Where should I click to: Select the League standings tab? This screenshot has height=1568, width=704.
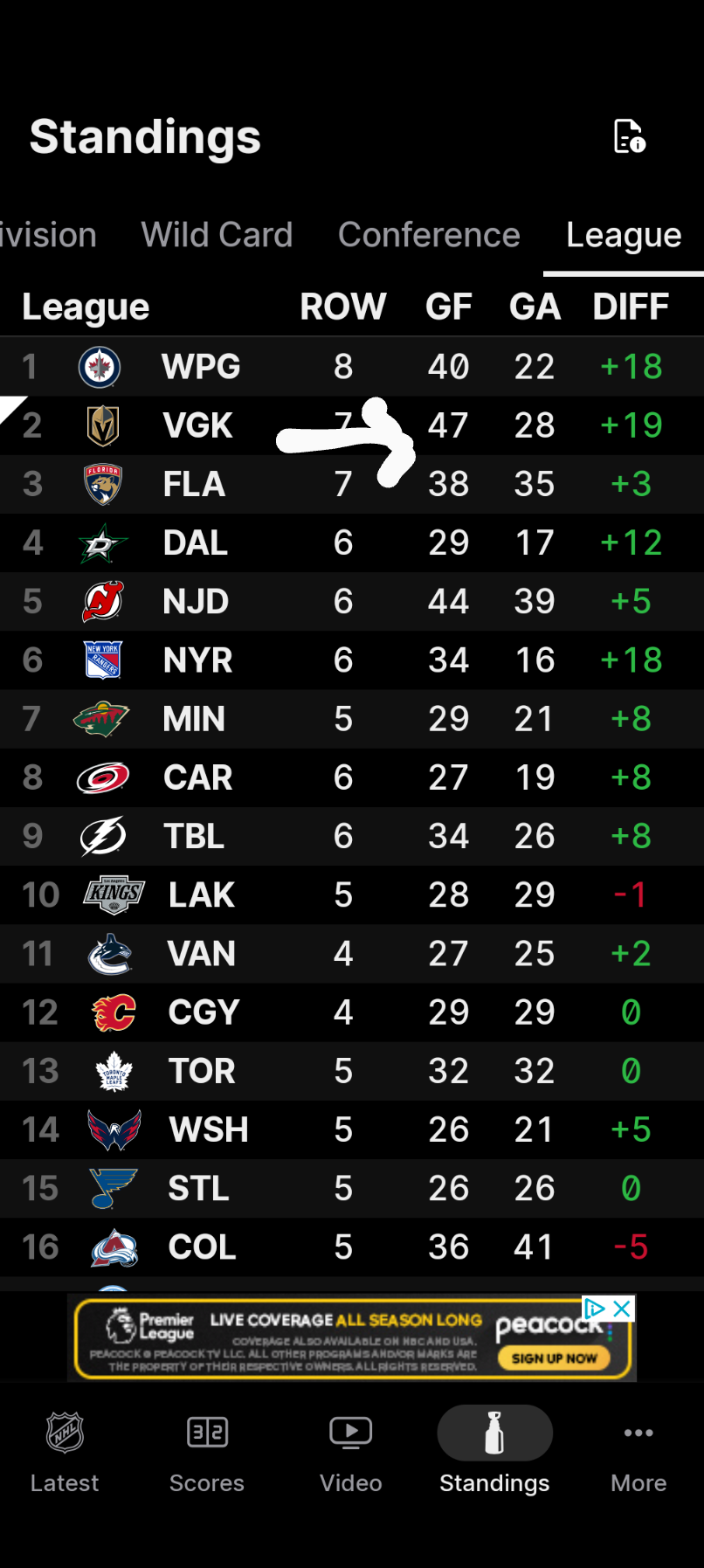623,235
